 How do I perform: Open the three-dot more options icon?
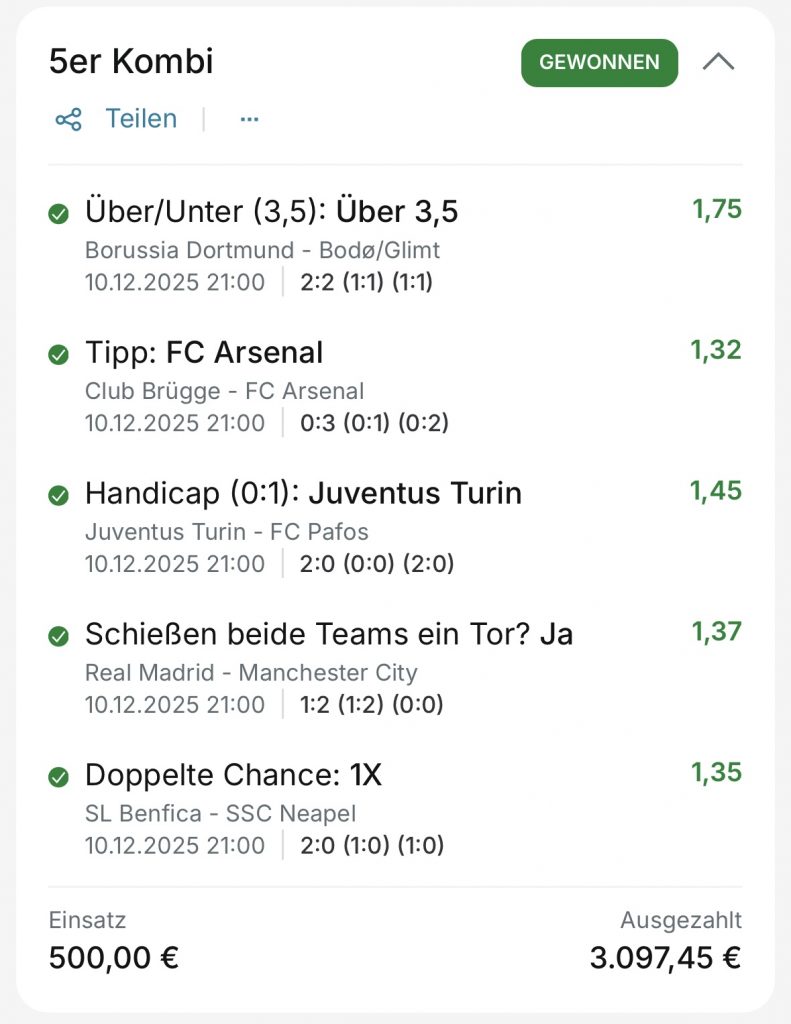click(247, 119)
